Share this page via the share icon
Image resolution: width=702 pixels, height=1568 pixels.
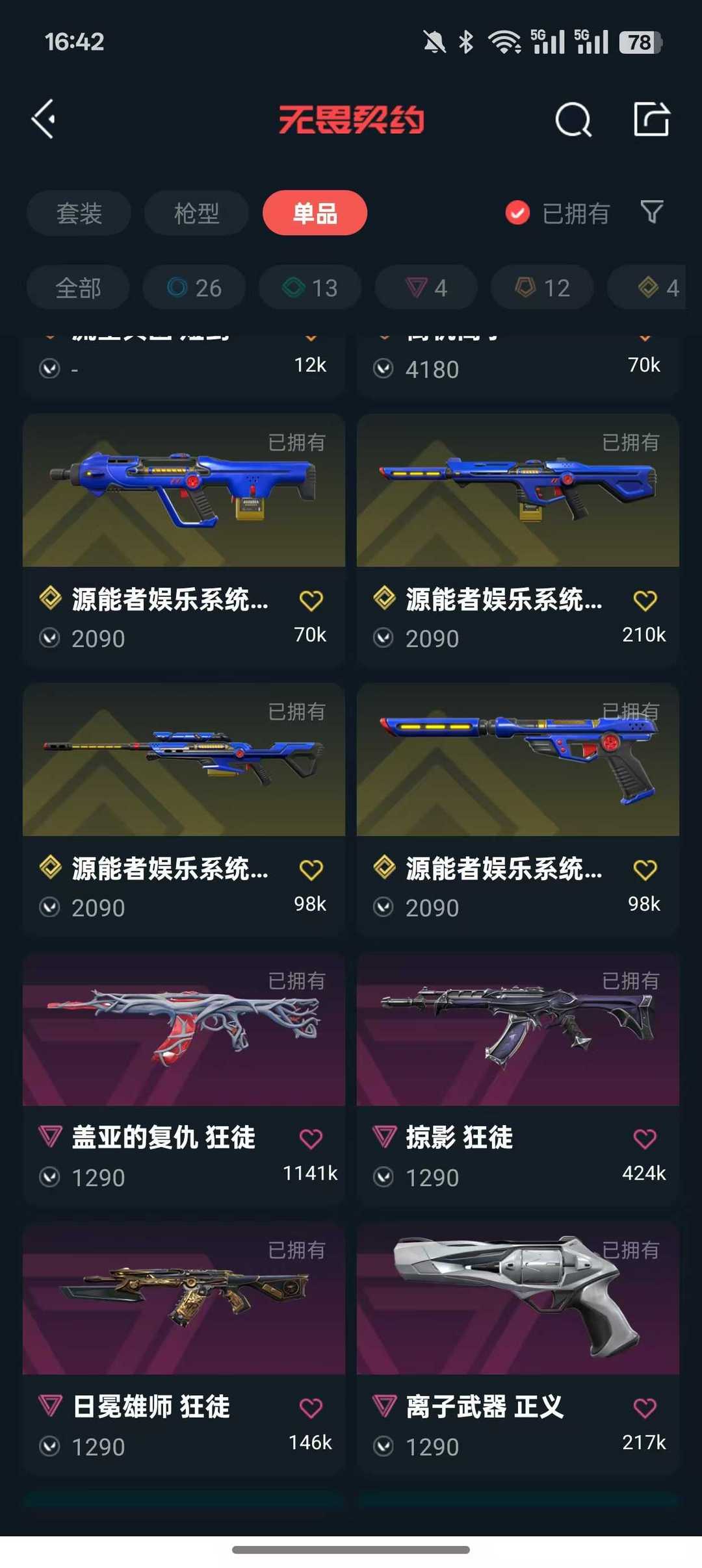coord(651,120)
